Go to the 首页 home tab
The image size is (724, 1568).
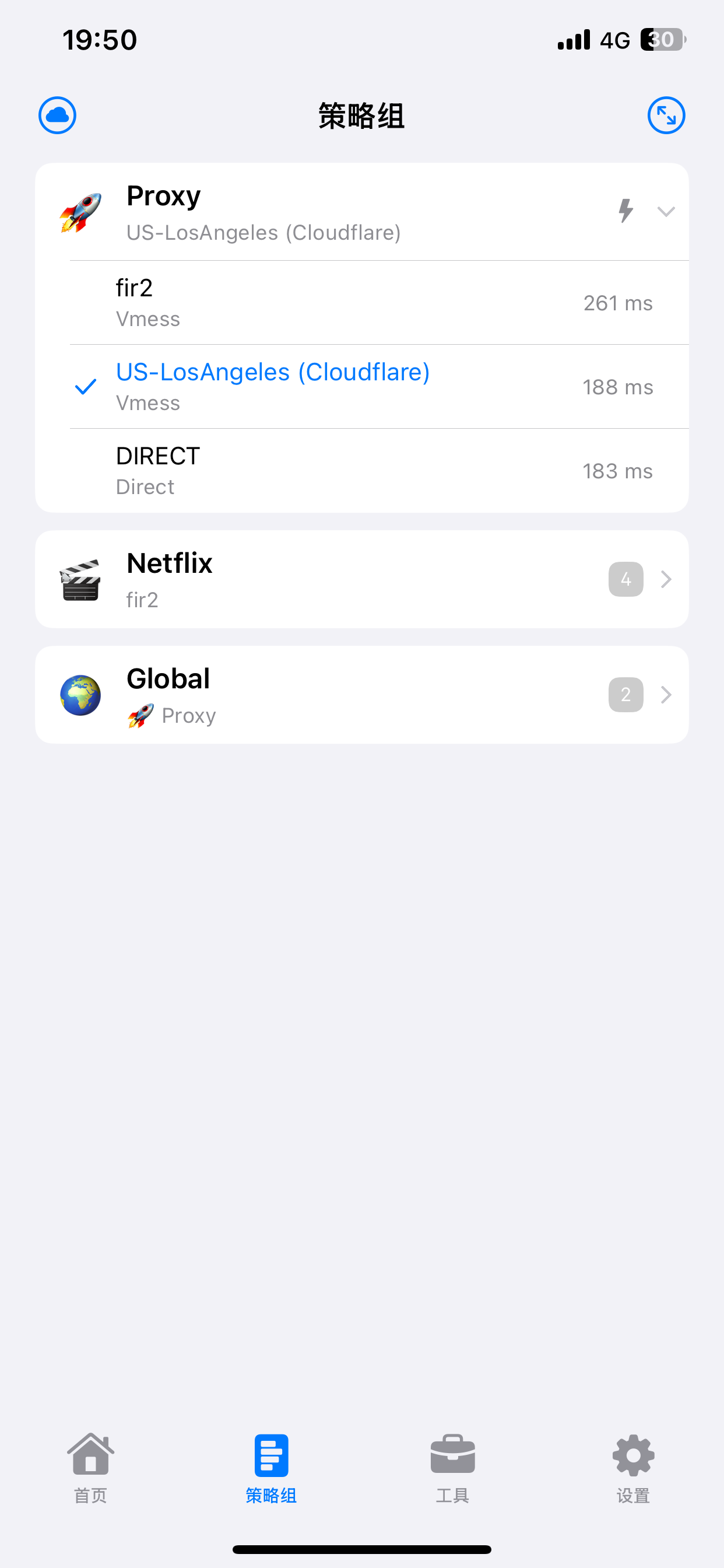point(91,1468)
